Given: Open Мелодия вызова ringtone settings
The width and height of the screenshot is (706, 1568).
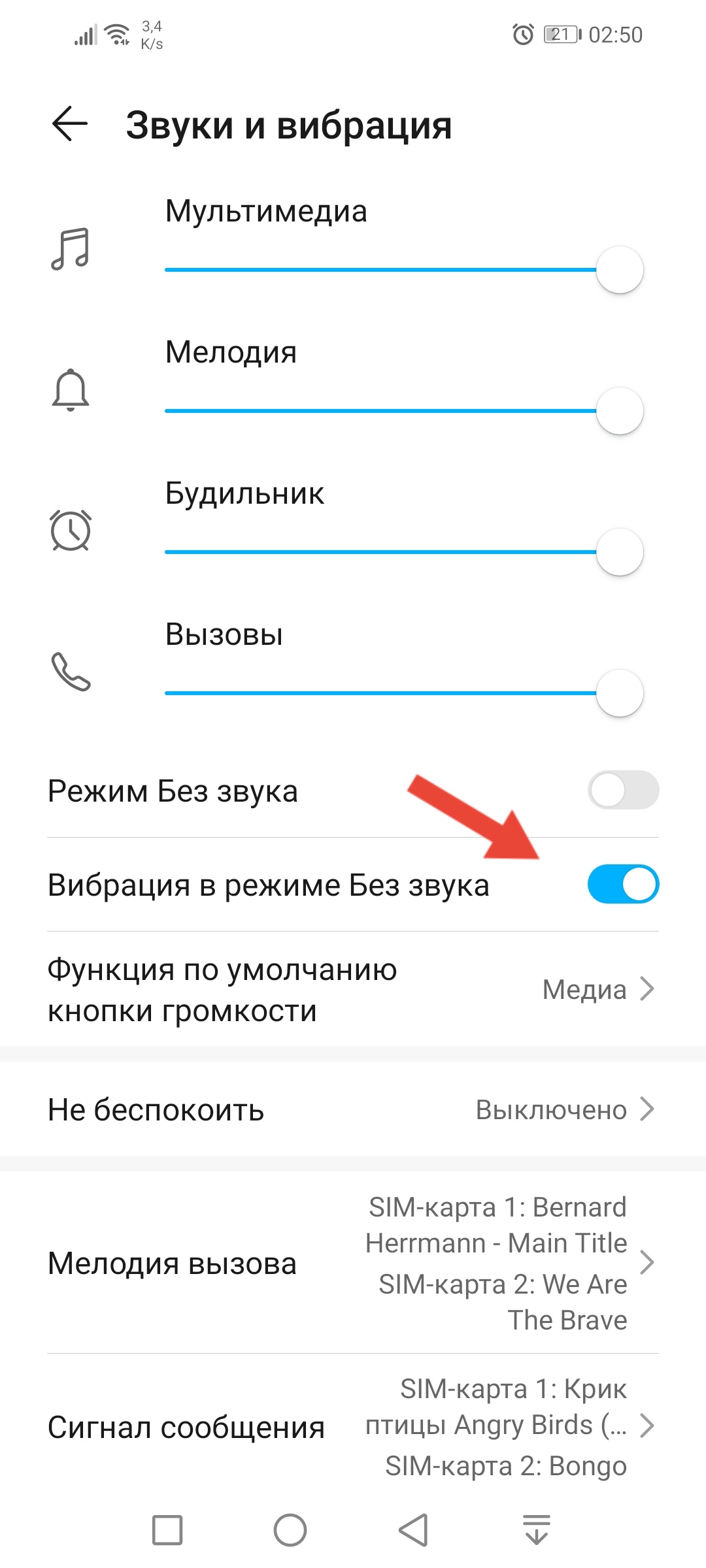Looking at the screenshot, I should click(353, 1262).
